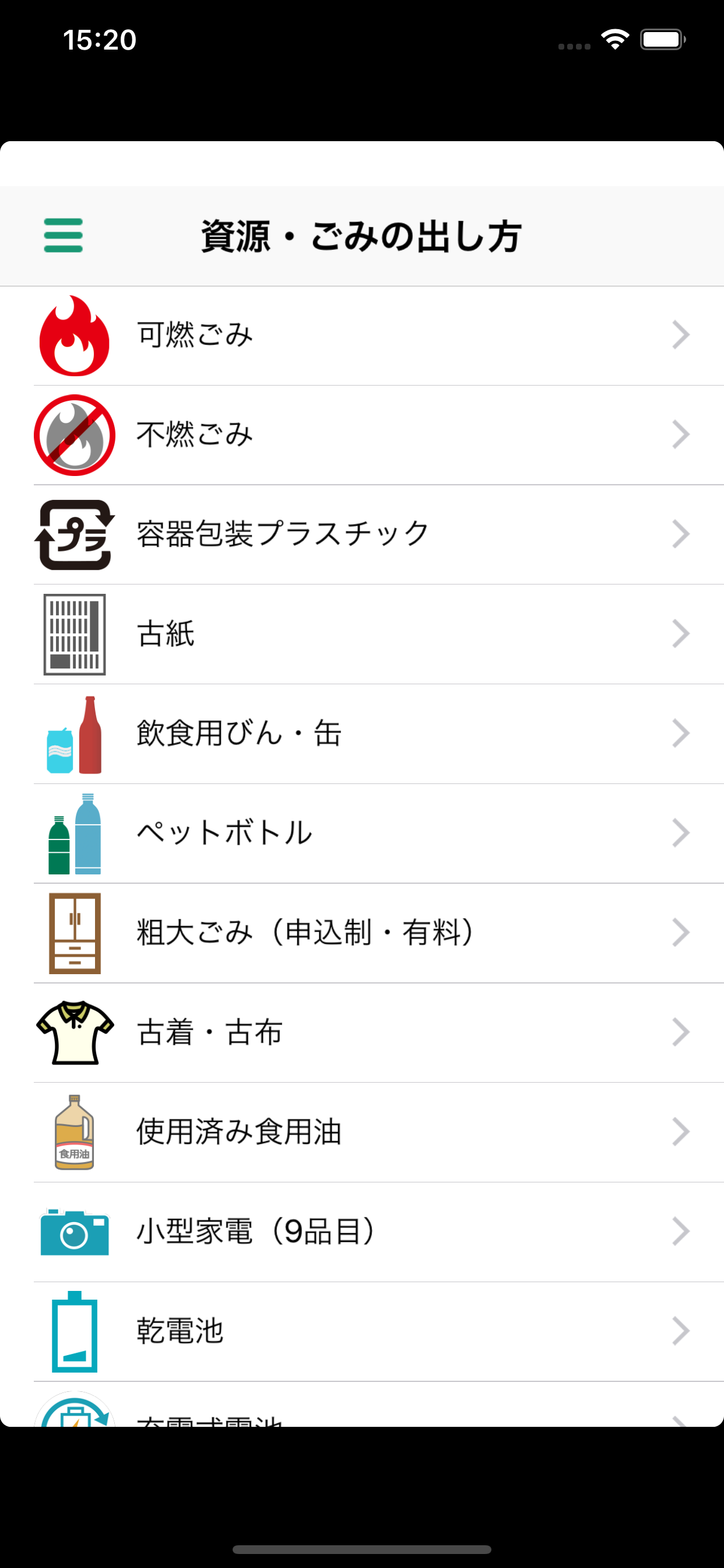Open 小型家電（9品目） row
Viewport: 724px width, 1568px height.
coord(362,1232)
